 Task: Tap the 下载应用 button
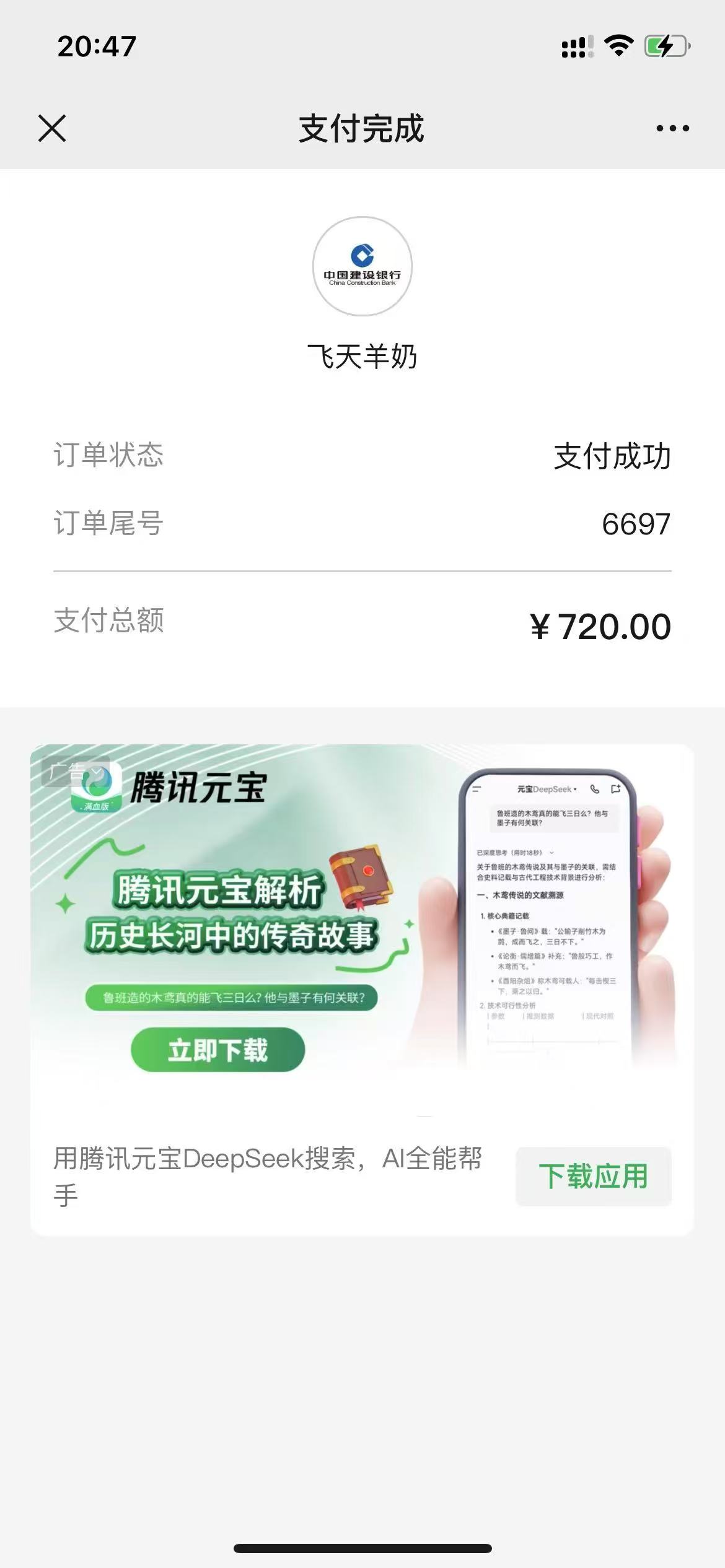593,1176
